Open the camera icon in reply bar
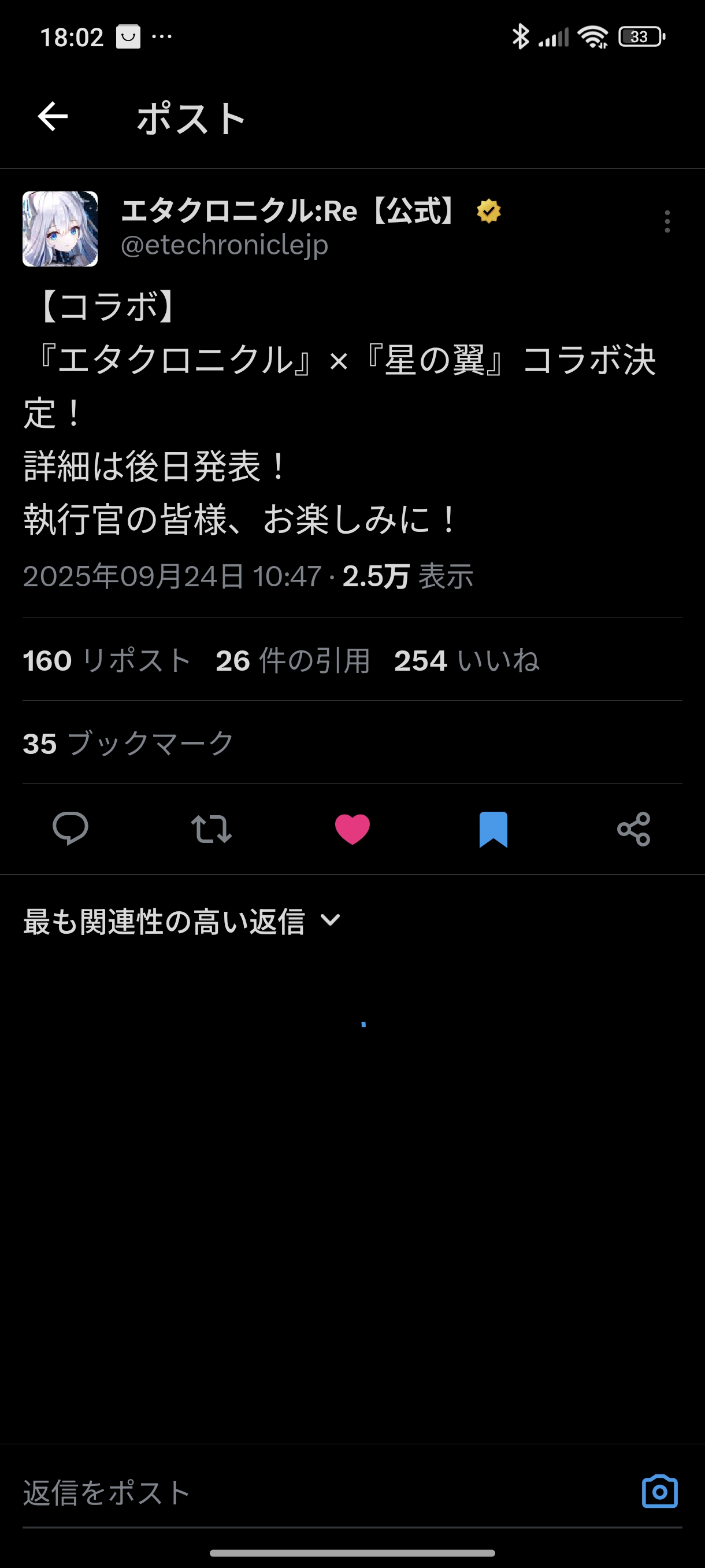705x1568 pixels. pyautogui.click(x=659, y=1491)
